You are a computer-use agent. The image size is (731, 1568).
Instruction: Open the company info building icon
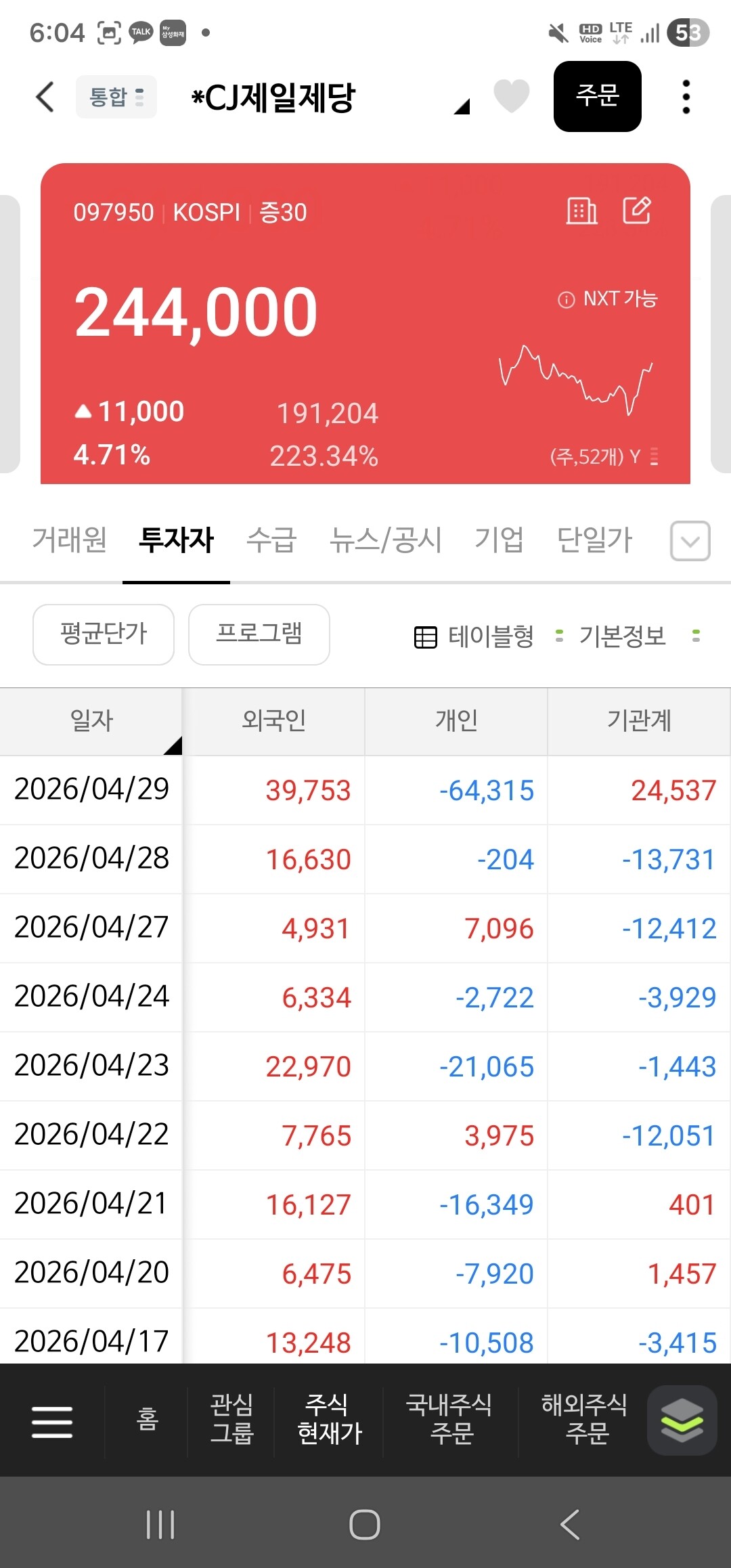coord(581,211)
